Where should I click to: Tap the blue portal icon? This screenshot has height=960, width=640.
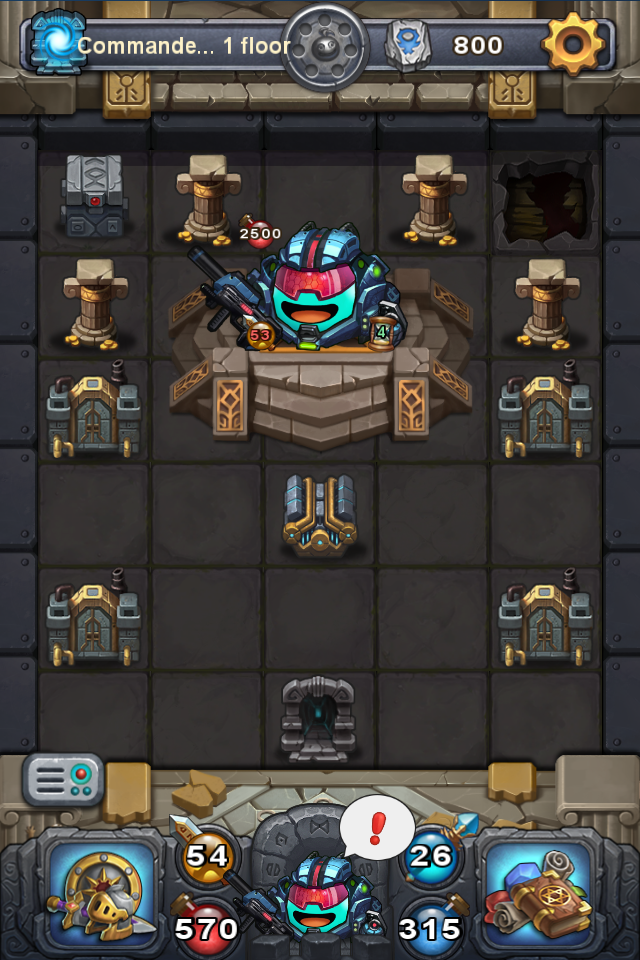(59, 42)
